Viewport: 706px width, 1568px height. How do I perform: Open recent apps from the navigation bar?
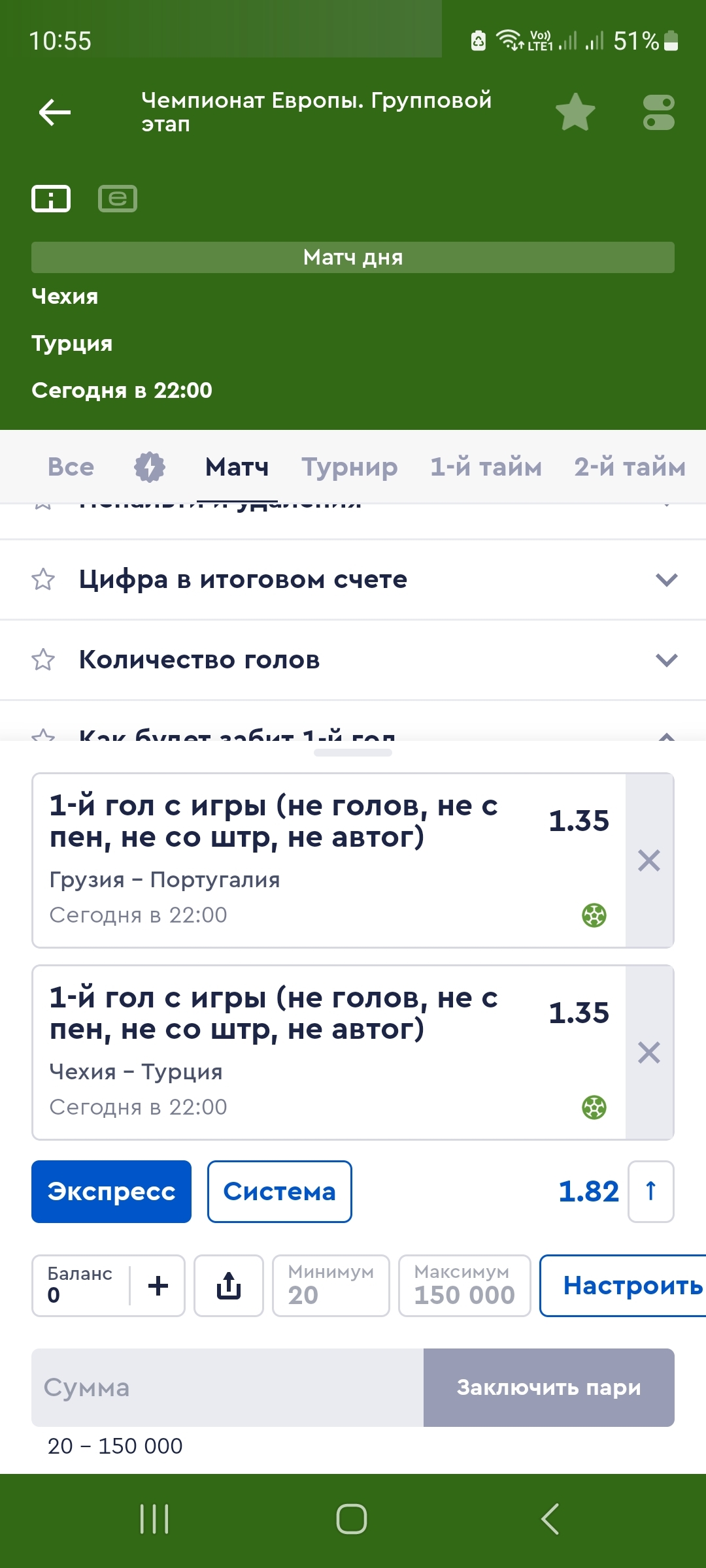click(x=155, y=1519)
